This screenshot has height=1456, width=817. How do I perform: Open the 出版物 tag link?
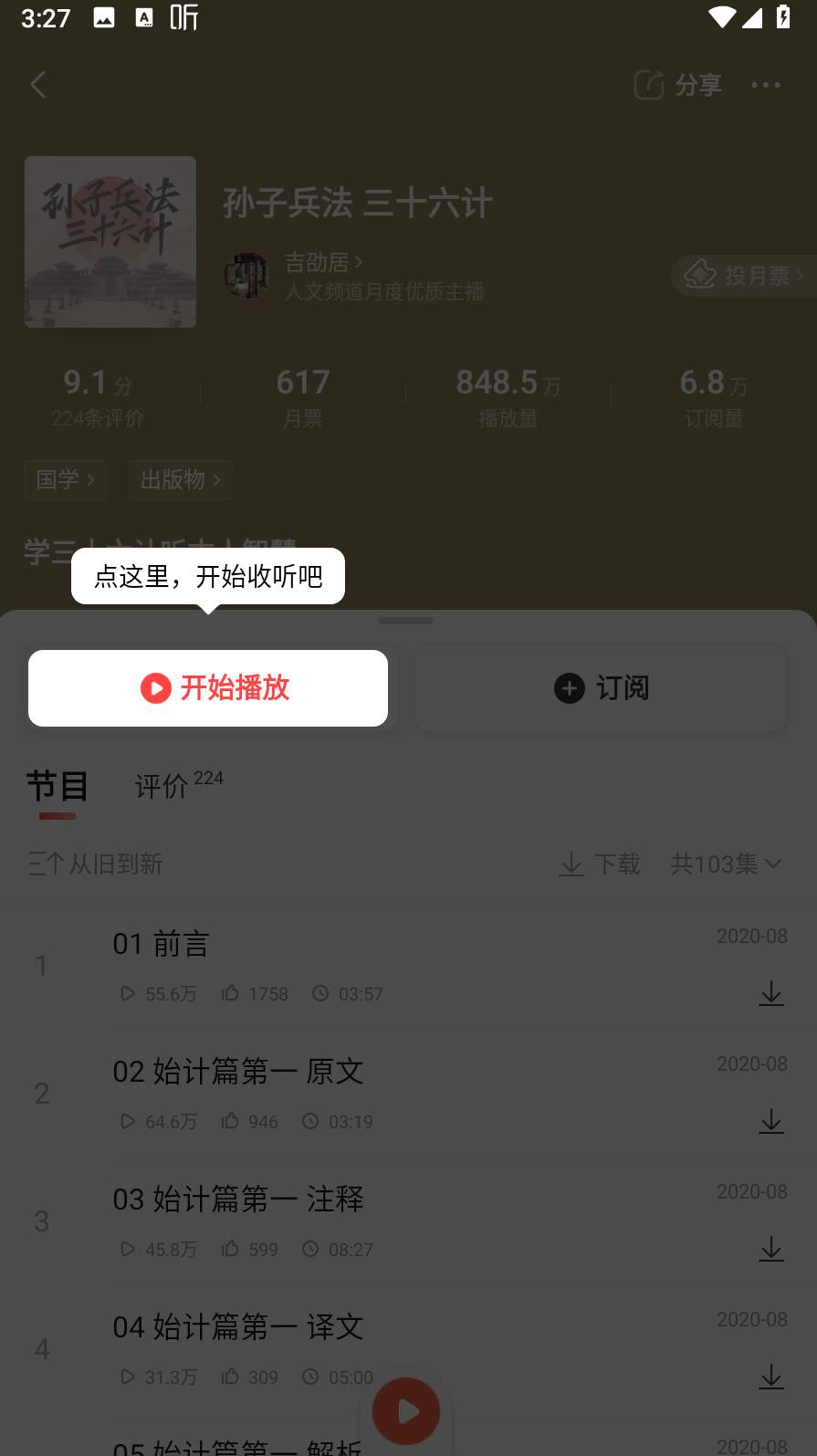click(180, 480)
